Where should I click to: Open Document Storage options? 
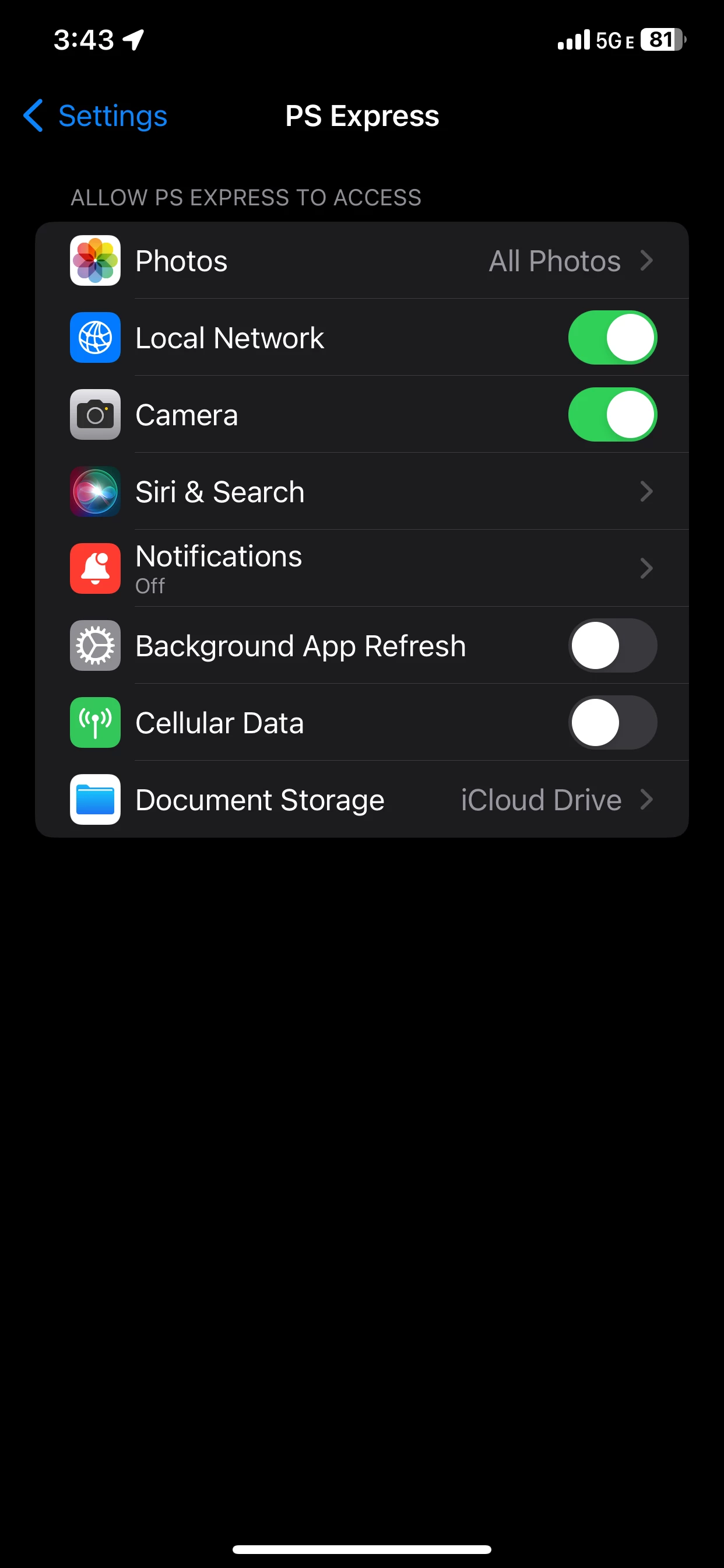click(x=361, y=800)
